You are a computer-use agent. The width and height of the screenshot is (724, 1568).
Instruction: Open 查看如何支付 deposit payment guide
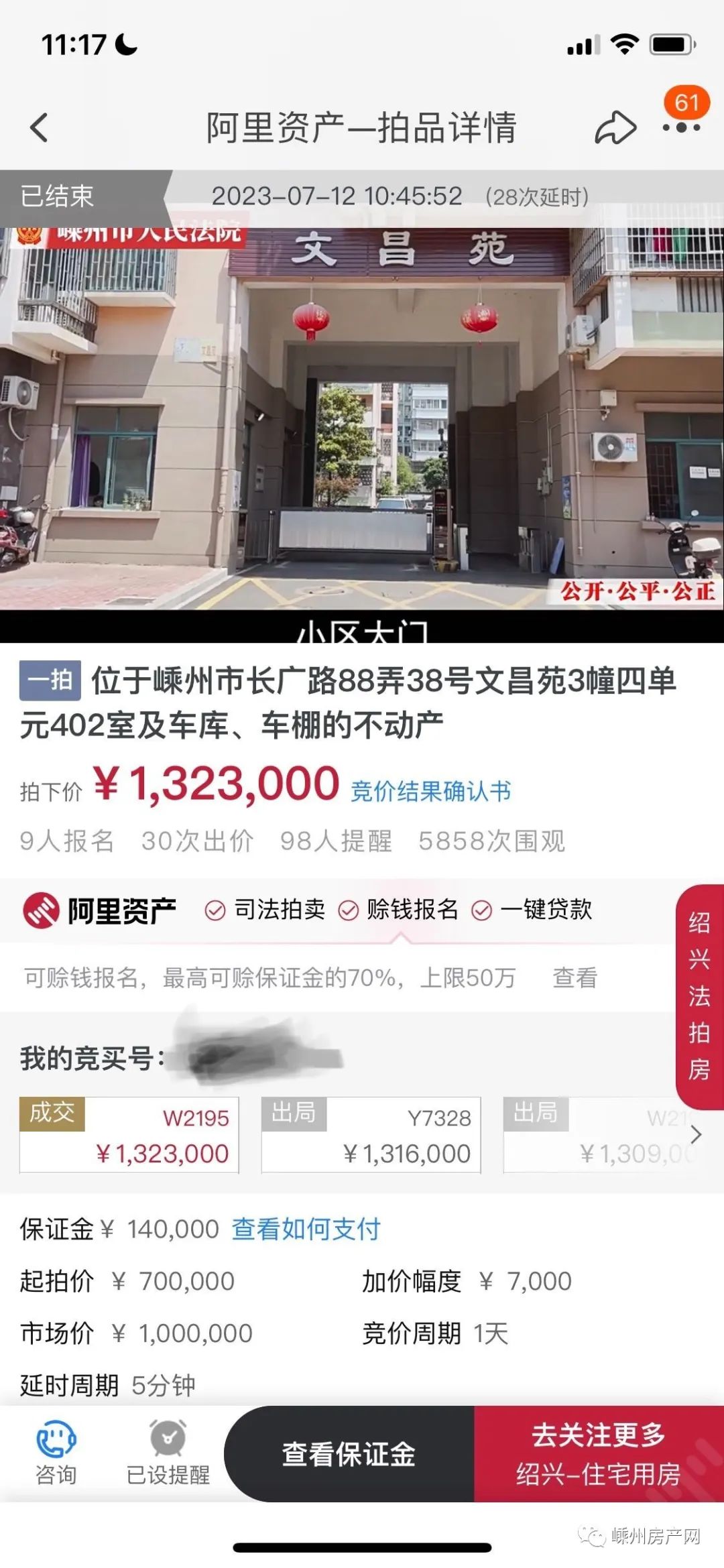tap(306, 1229)
